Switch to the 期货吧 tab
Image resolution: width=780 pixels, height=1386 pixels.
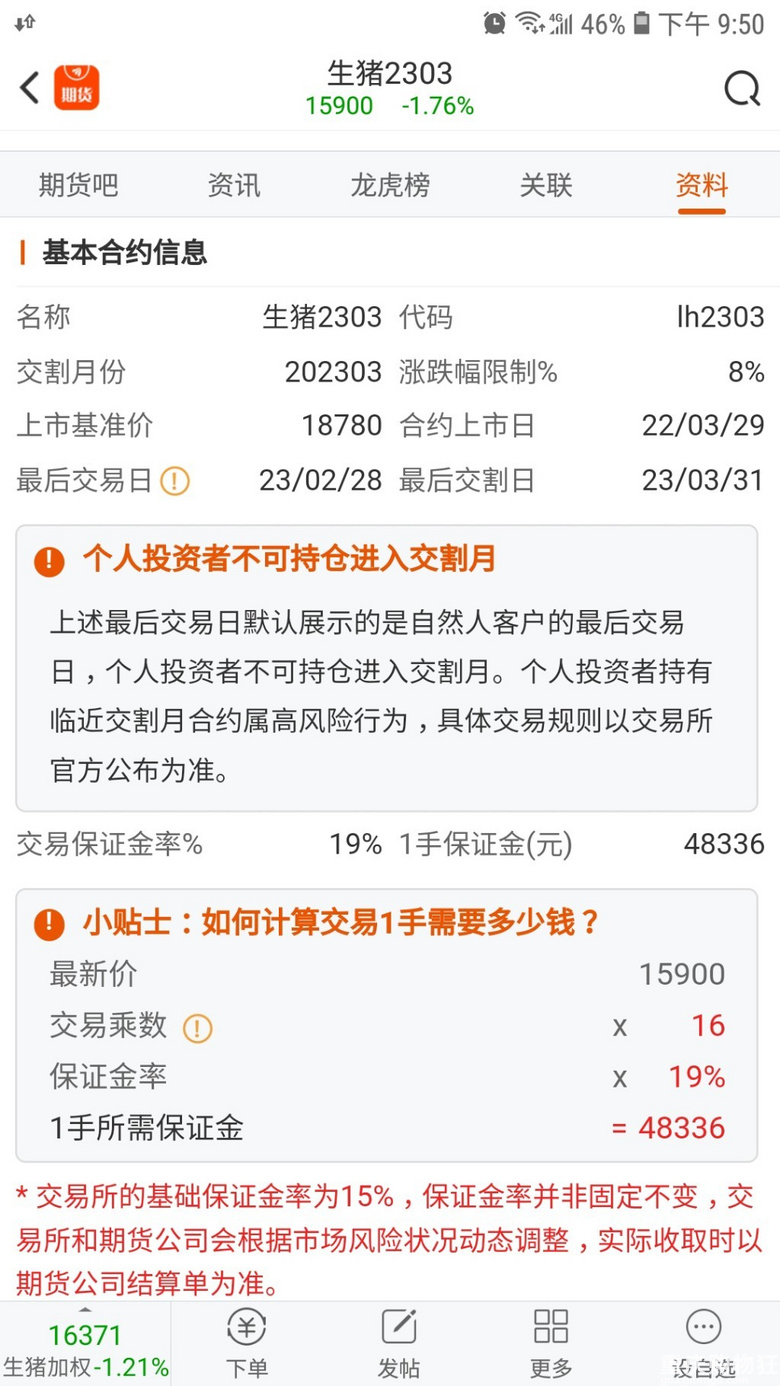(x=78, y=185)
